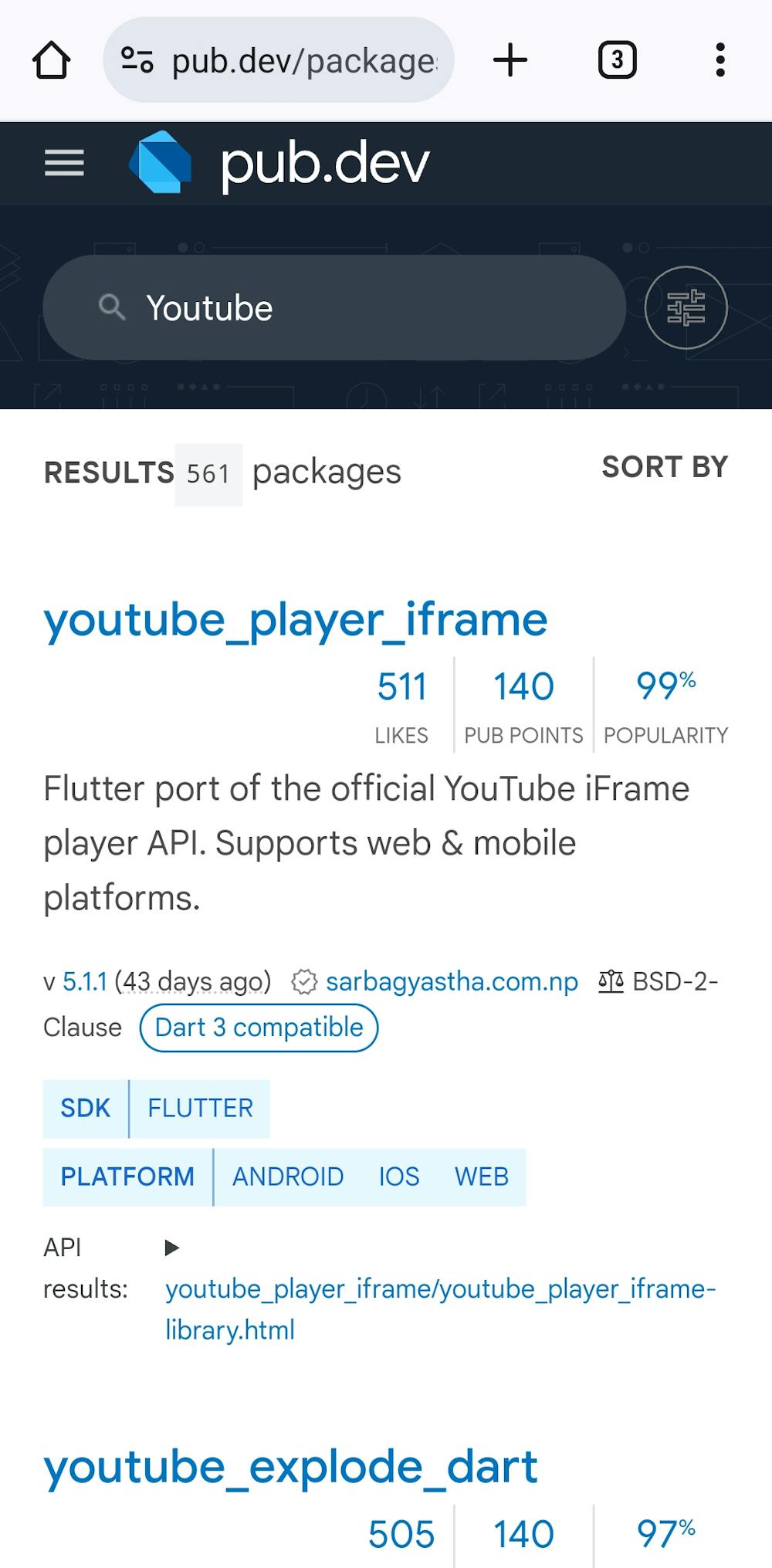772x1568 pixels.
Task: Go to the pub.dev homepage via its logo
Action: pos(278,163)
